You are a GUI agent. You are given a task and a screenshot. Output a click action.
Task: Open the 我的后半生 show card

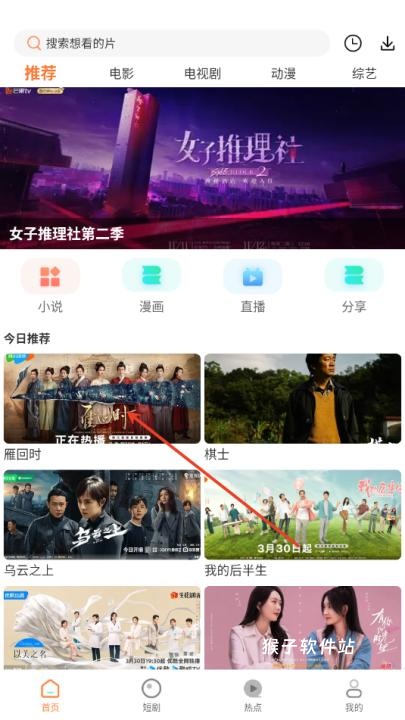click(303, 523)
